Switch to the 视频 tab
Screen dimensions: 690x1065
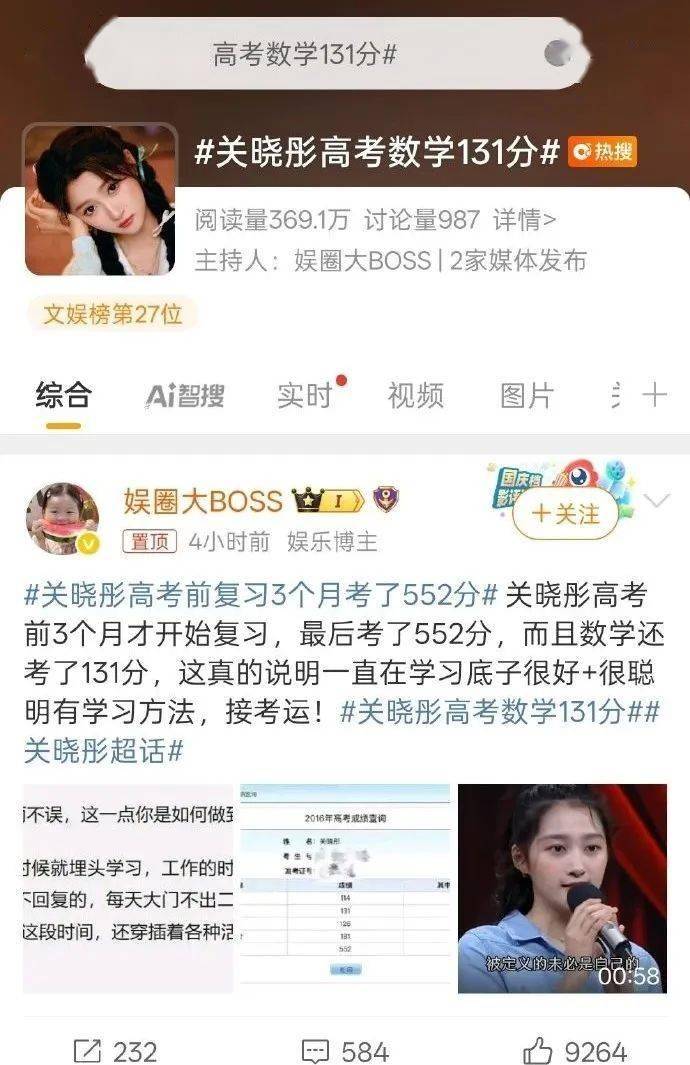415,396
